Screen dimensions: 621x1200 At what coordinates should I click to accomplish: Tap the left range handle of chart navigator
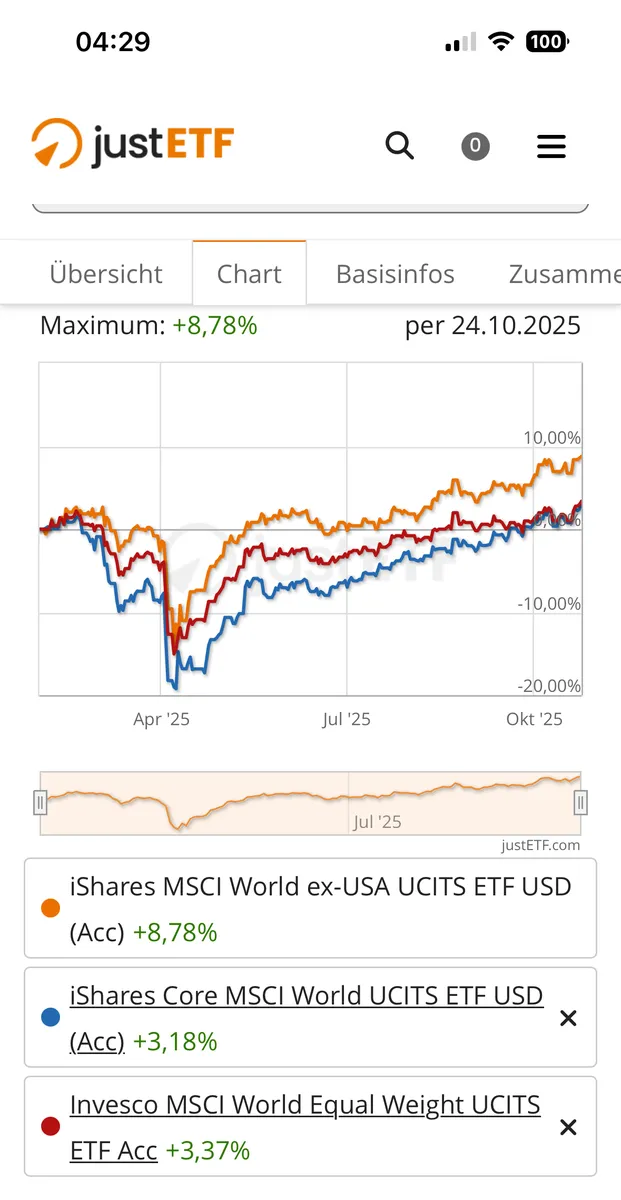[40, 802]
